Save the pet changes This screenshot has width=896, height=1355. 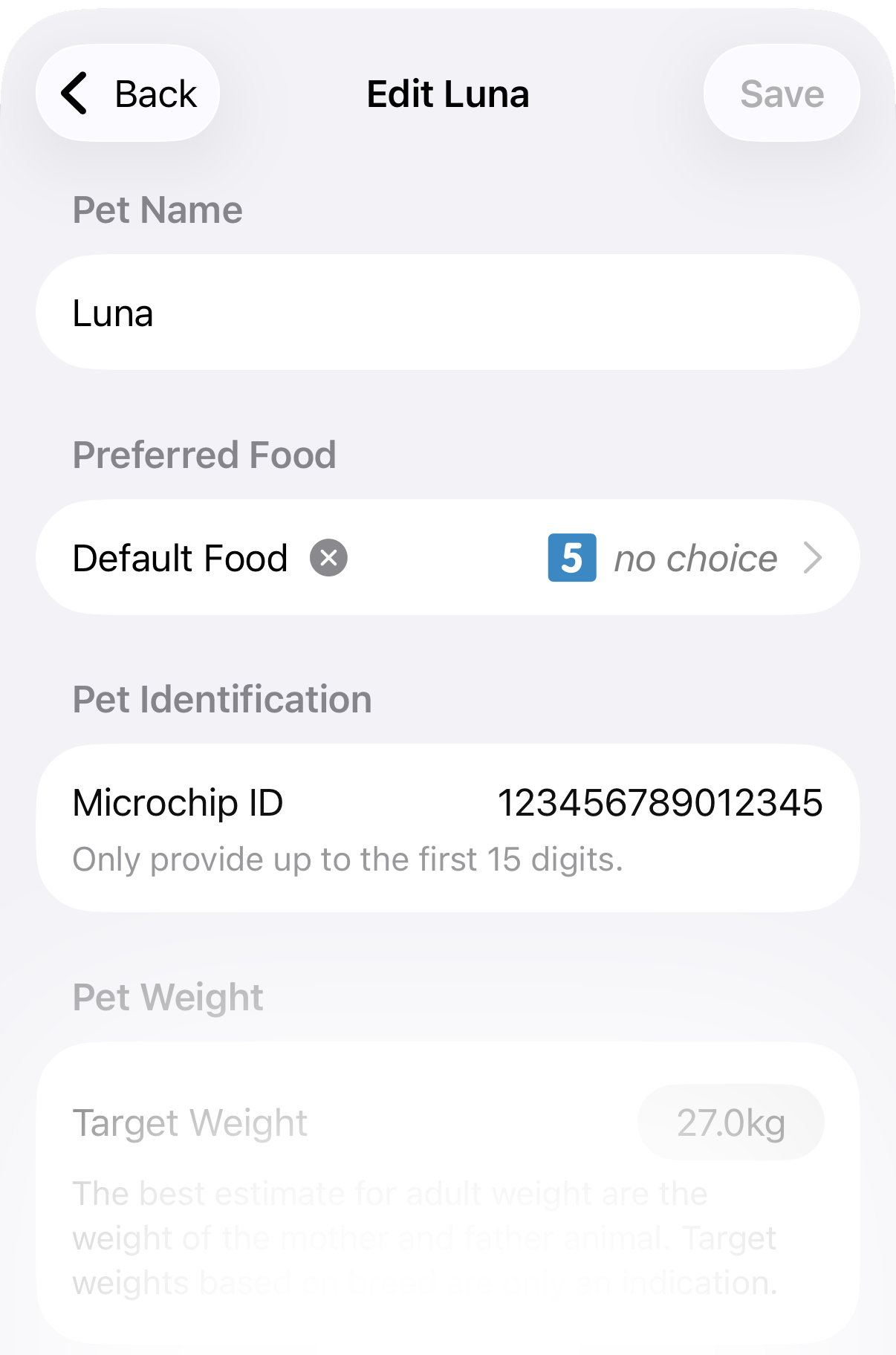tap(782, 94)
